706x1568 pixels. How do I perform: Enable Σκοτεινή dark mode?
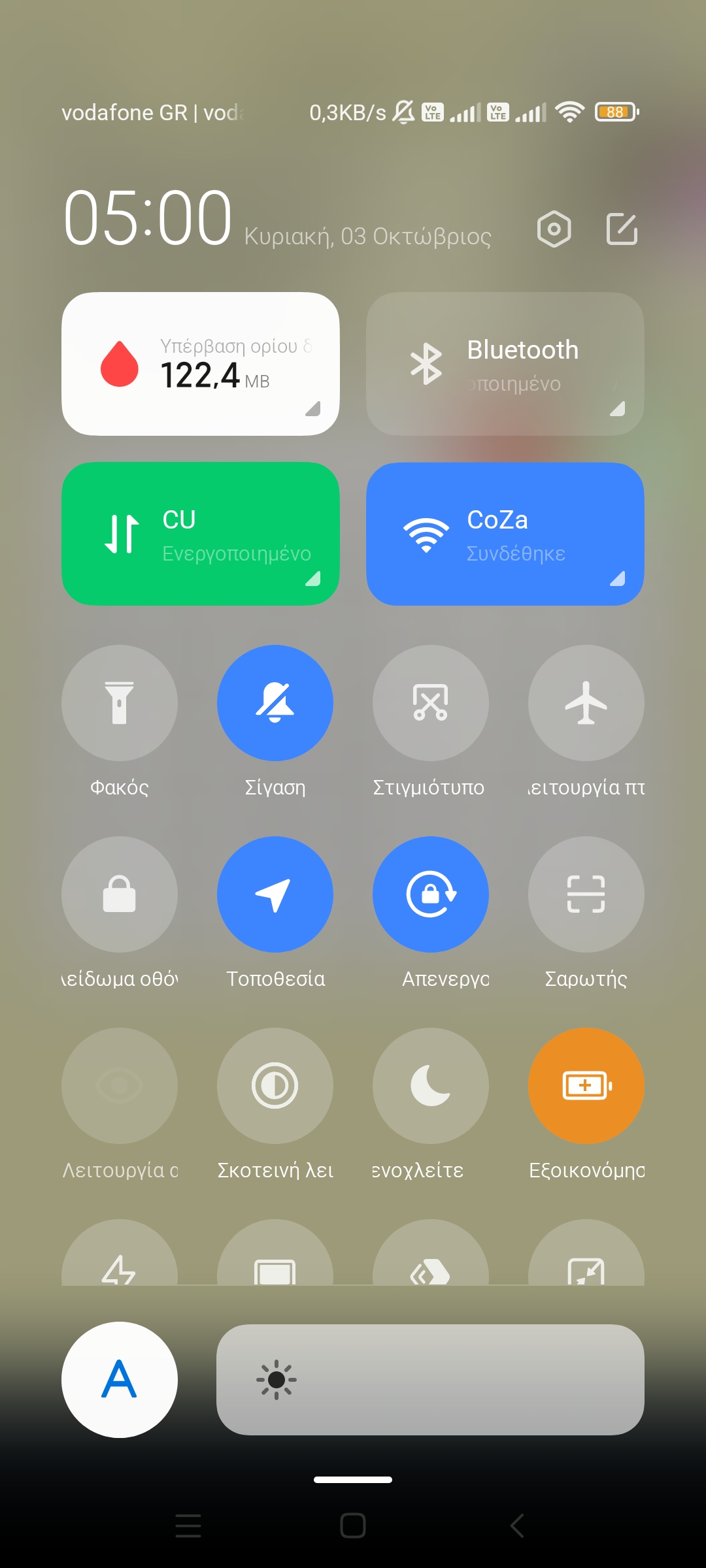click(x=275, y=1086)
